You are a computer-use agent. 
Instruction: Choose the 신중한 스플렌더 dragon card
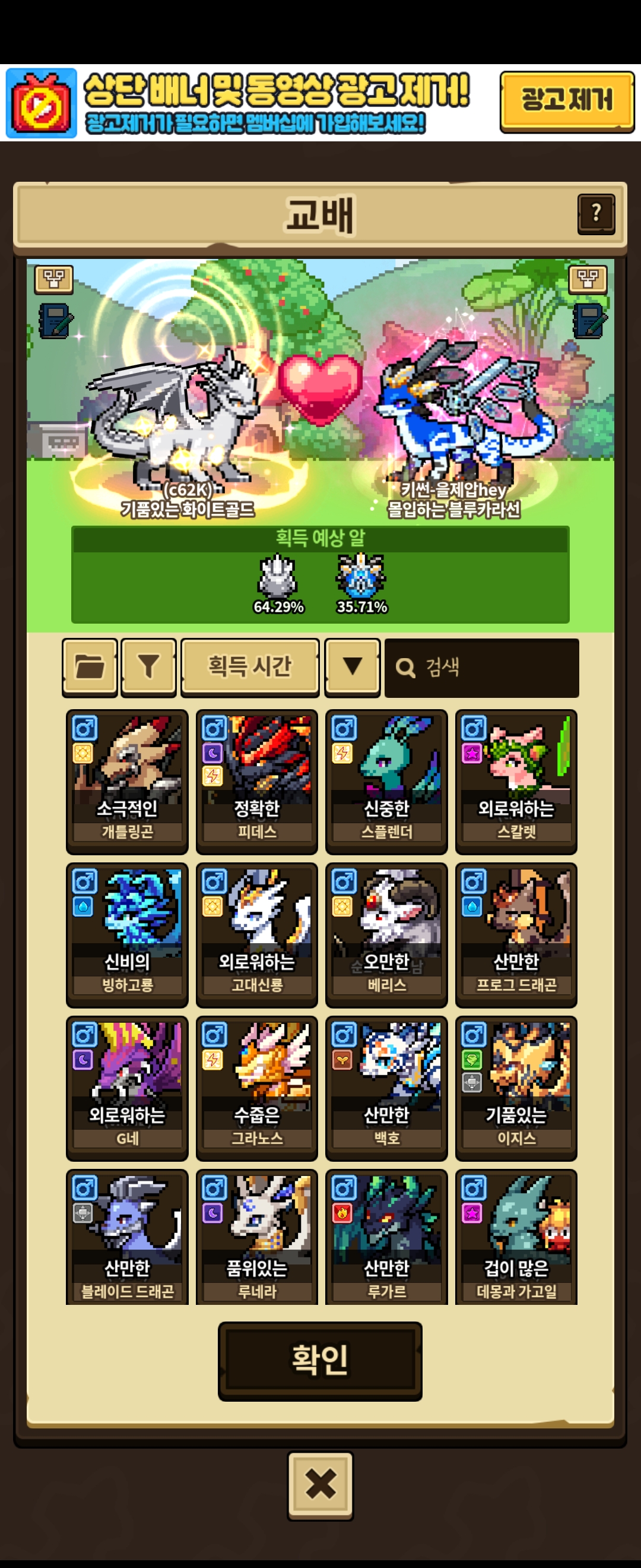tap(386, 782)
